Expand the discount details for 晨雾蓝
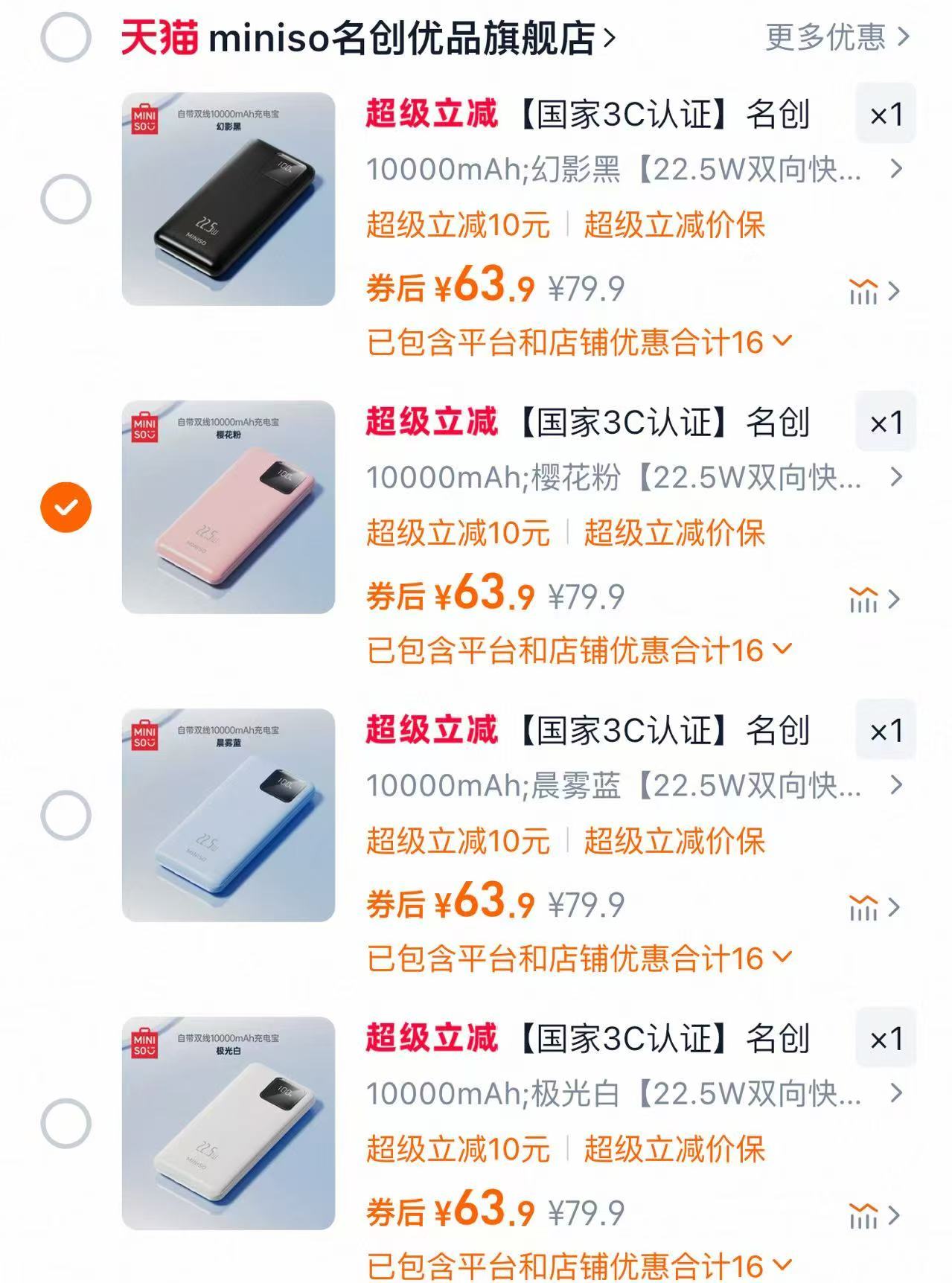Screen dimensions: 952x1283 tap(579, 959)
